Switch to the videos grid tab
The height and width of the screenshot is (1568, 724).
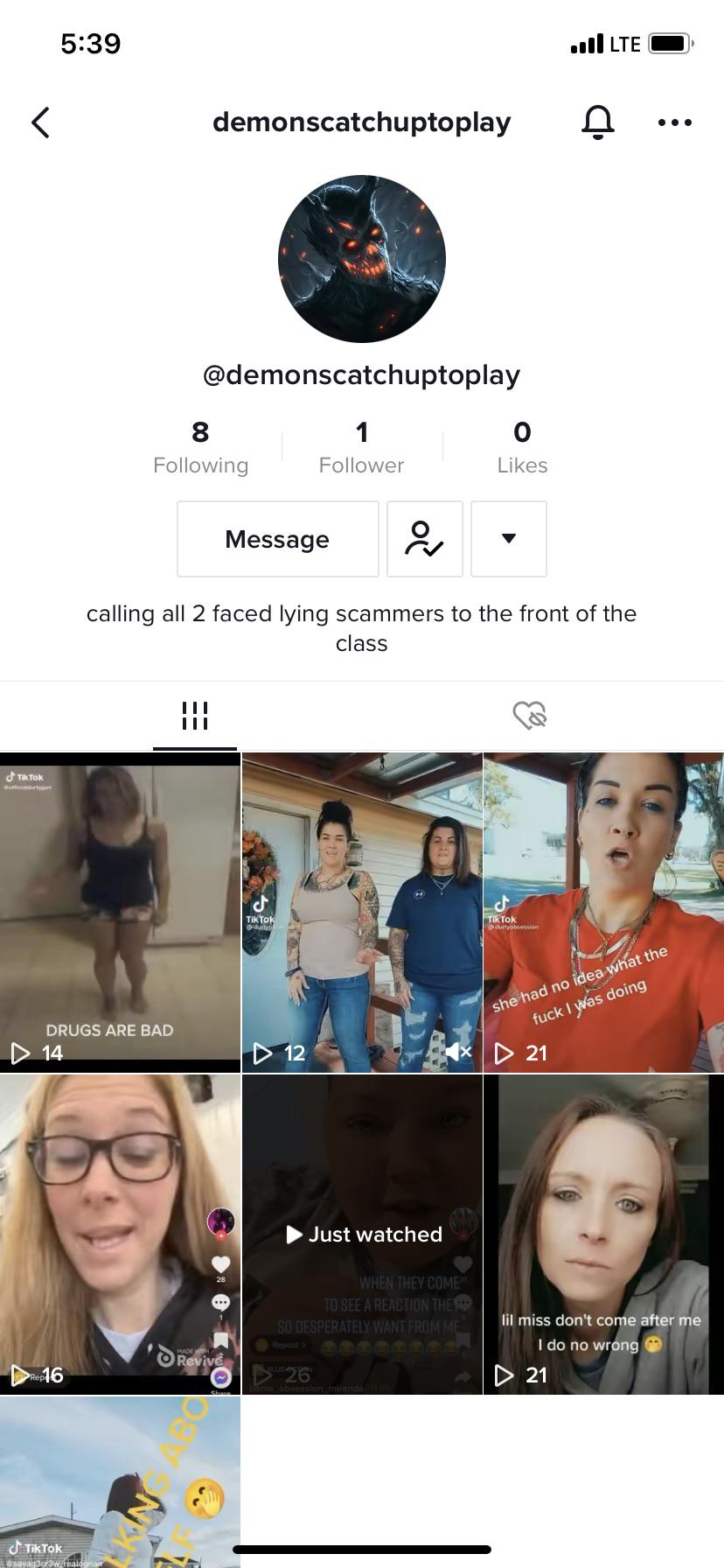(x=194, y=715)
